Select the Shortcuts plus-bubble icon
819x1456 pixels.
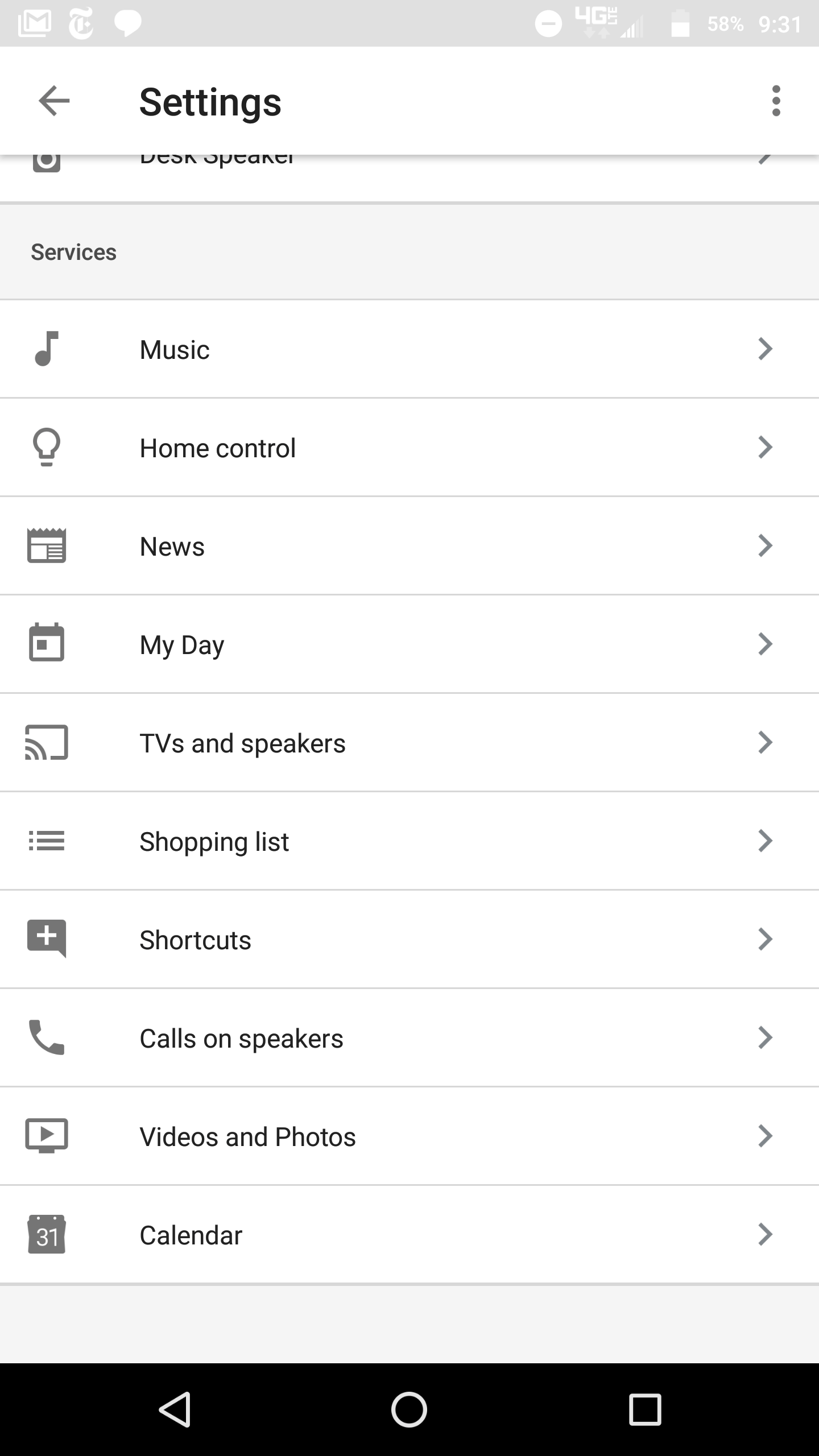pos(47,939)
